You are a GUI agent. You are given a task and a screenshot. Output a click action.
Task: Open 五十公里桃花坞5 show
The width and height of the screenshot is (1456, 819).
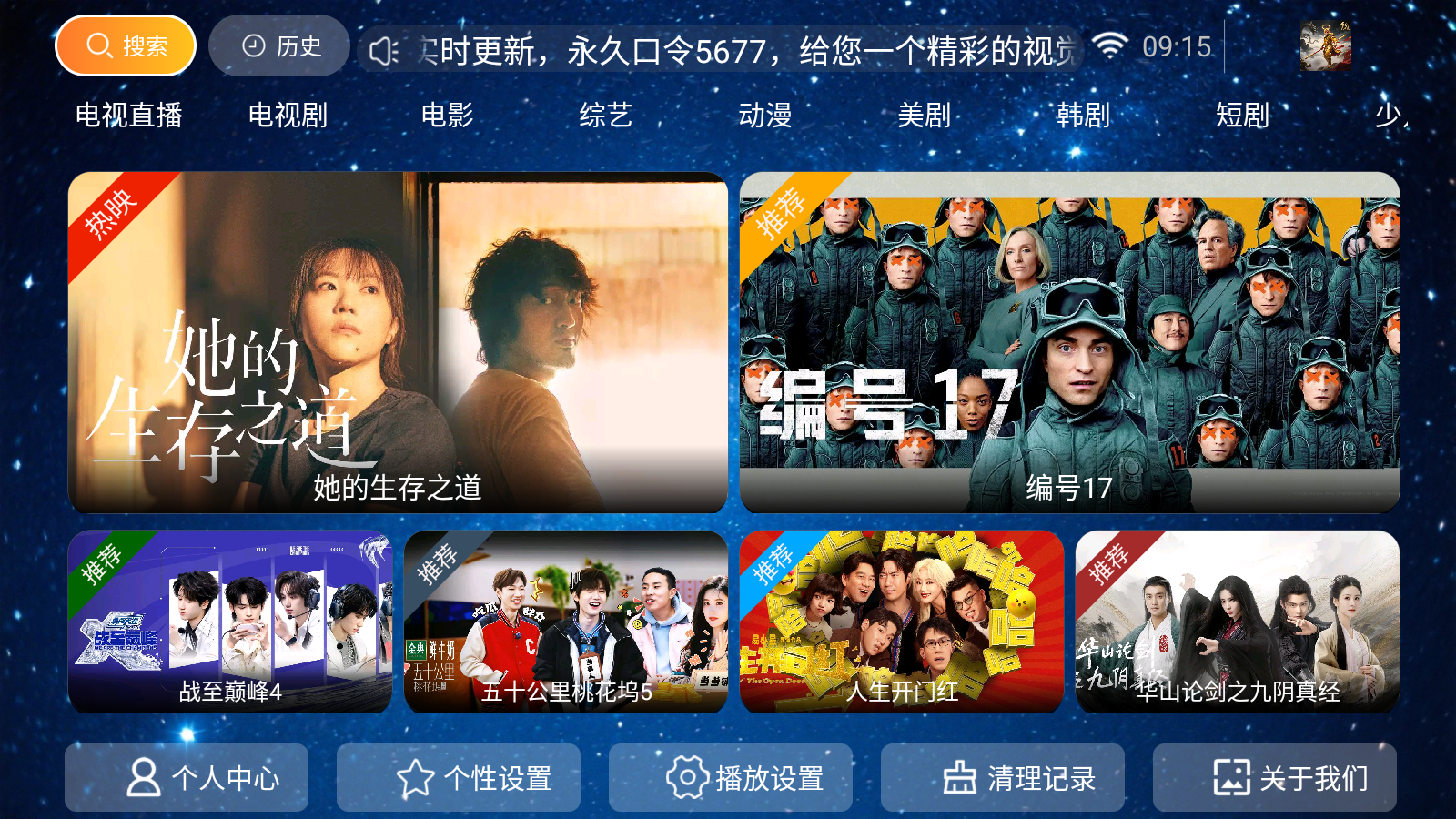coord(566,621)
